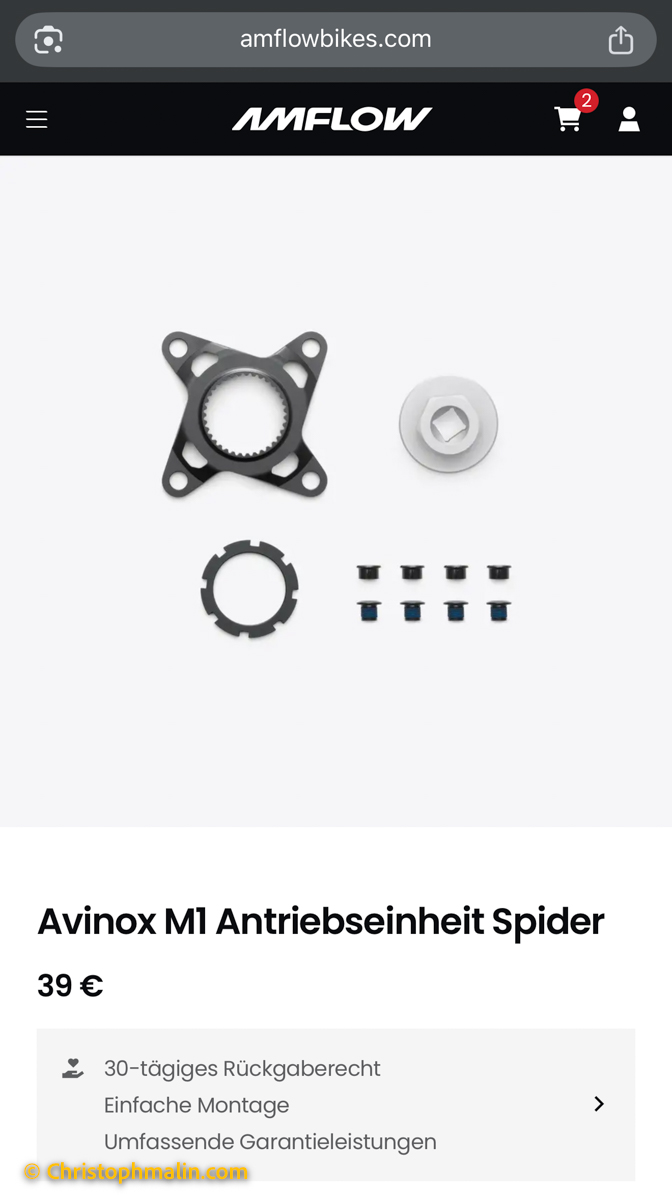The width and height of the screenshot is (672, 1200).
Task: Expand the return and warranty details
Action: pos(598,1104)
